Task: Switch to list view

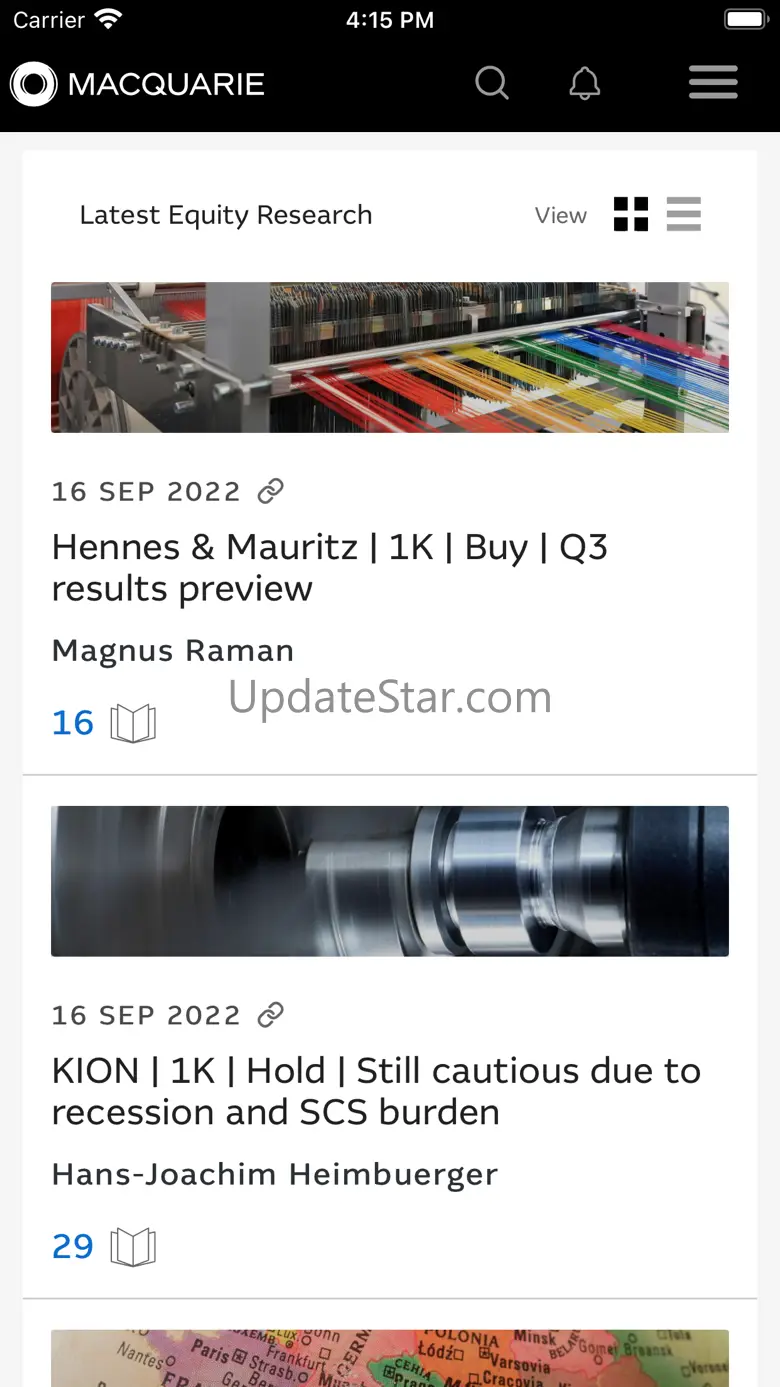Action: [684, 214]
